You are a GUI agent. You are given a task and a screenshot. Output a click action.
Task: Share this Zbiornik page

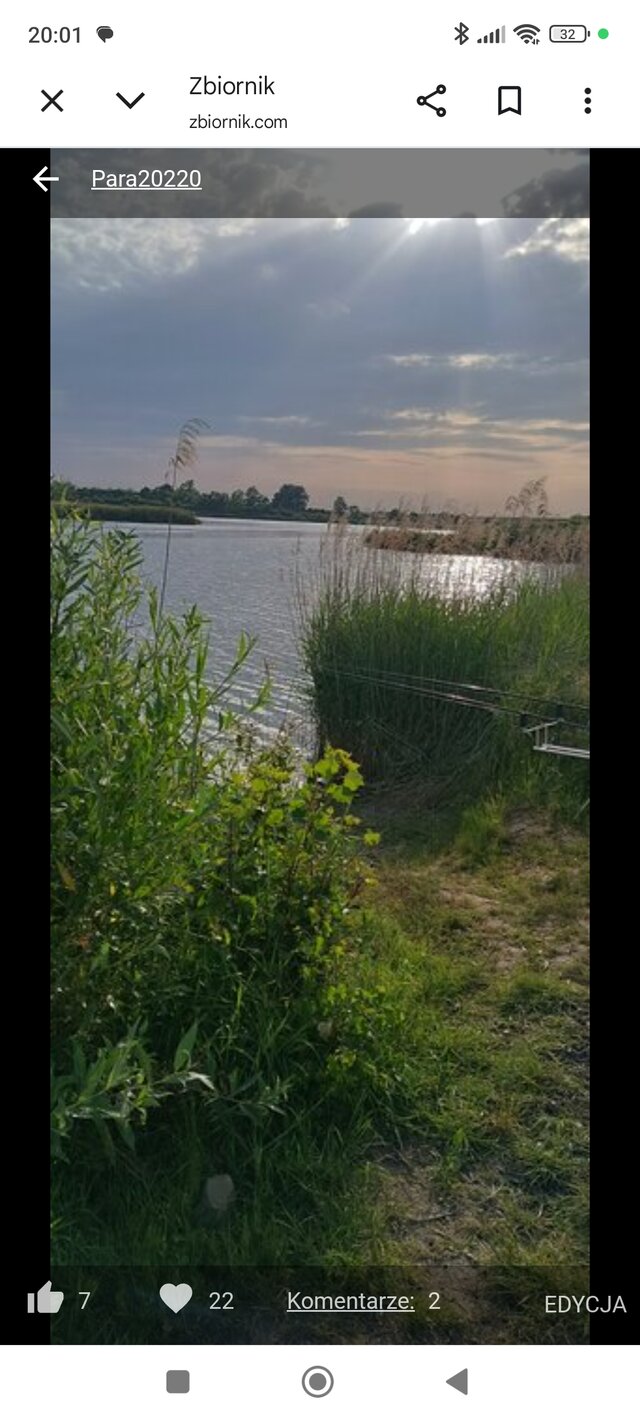pyautogui.click(x=431, y=101)
